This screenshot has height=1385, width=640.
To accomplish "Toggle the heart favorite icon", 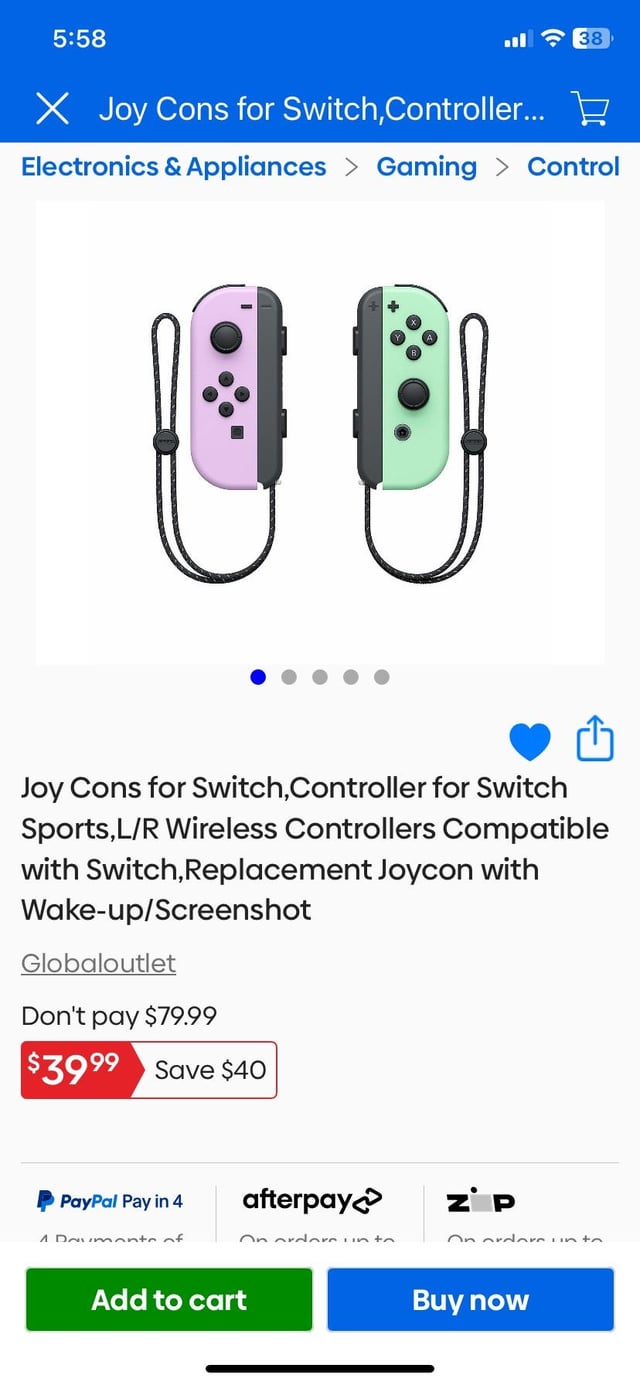I will click(530, 741).
